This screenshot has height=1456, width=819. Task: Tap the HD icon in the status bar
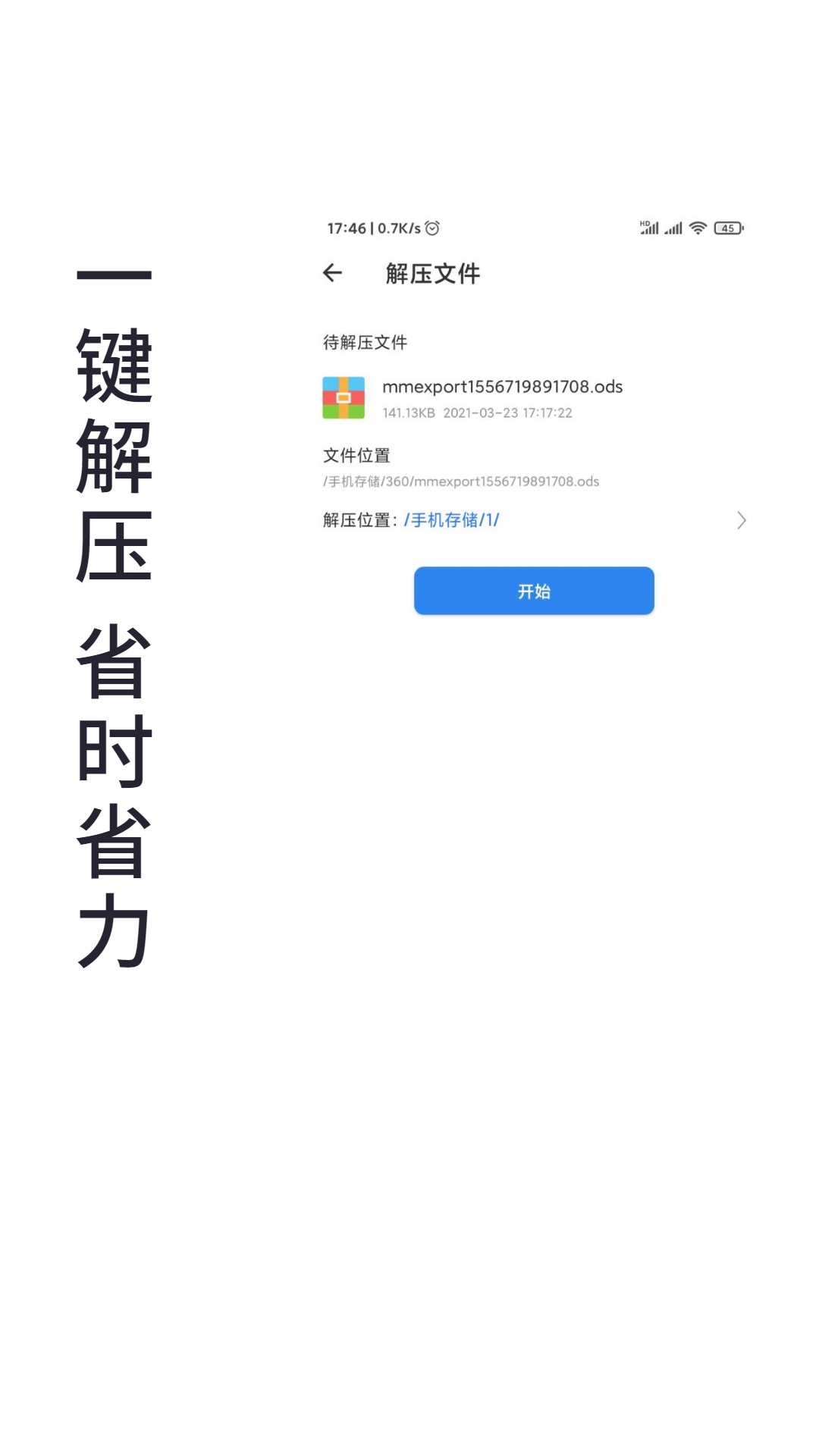click(645, 222)
